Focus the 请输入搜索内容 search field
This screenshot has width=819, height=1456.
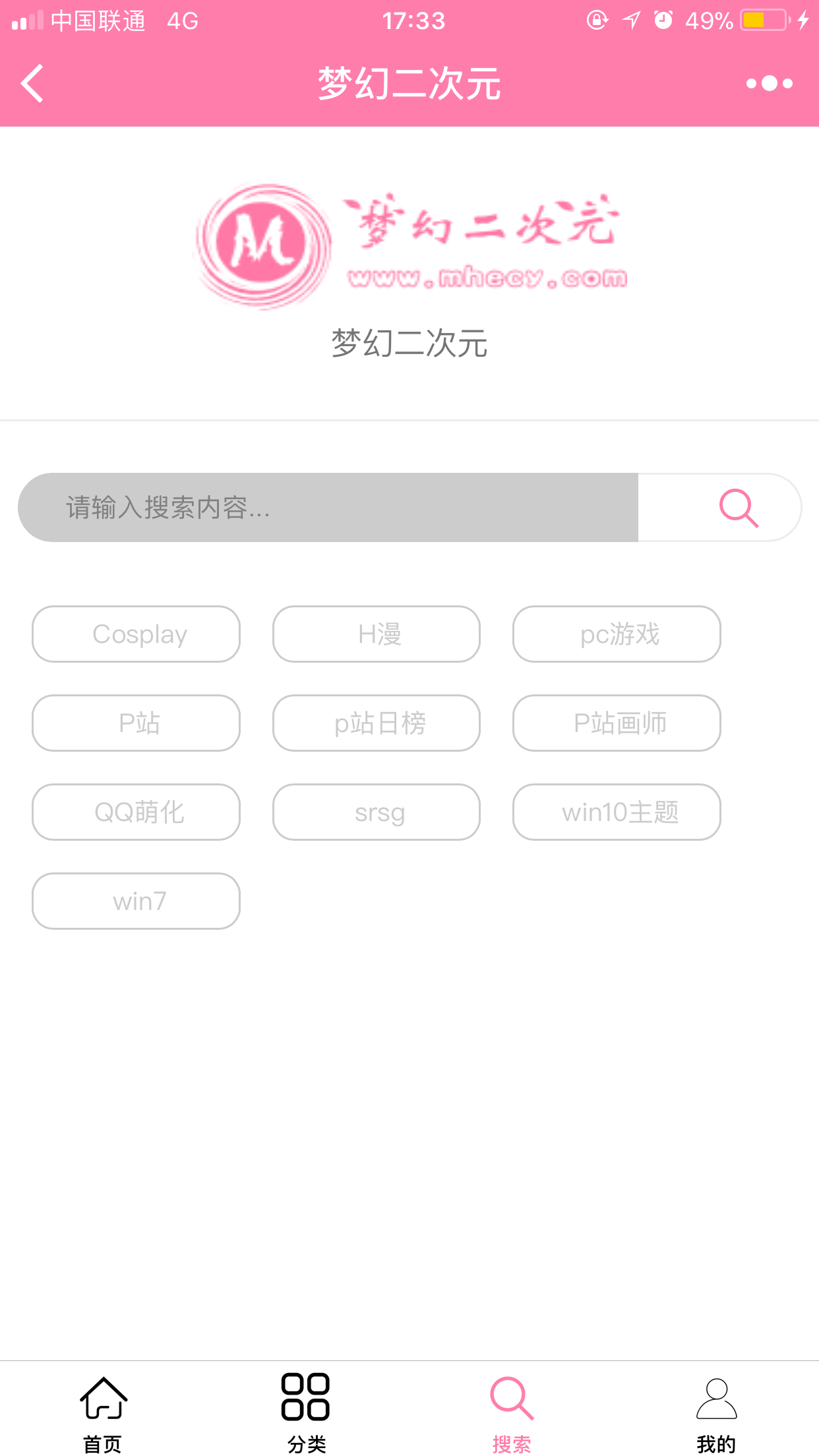328,507
